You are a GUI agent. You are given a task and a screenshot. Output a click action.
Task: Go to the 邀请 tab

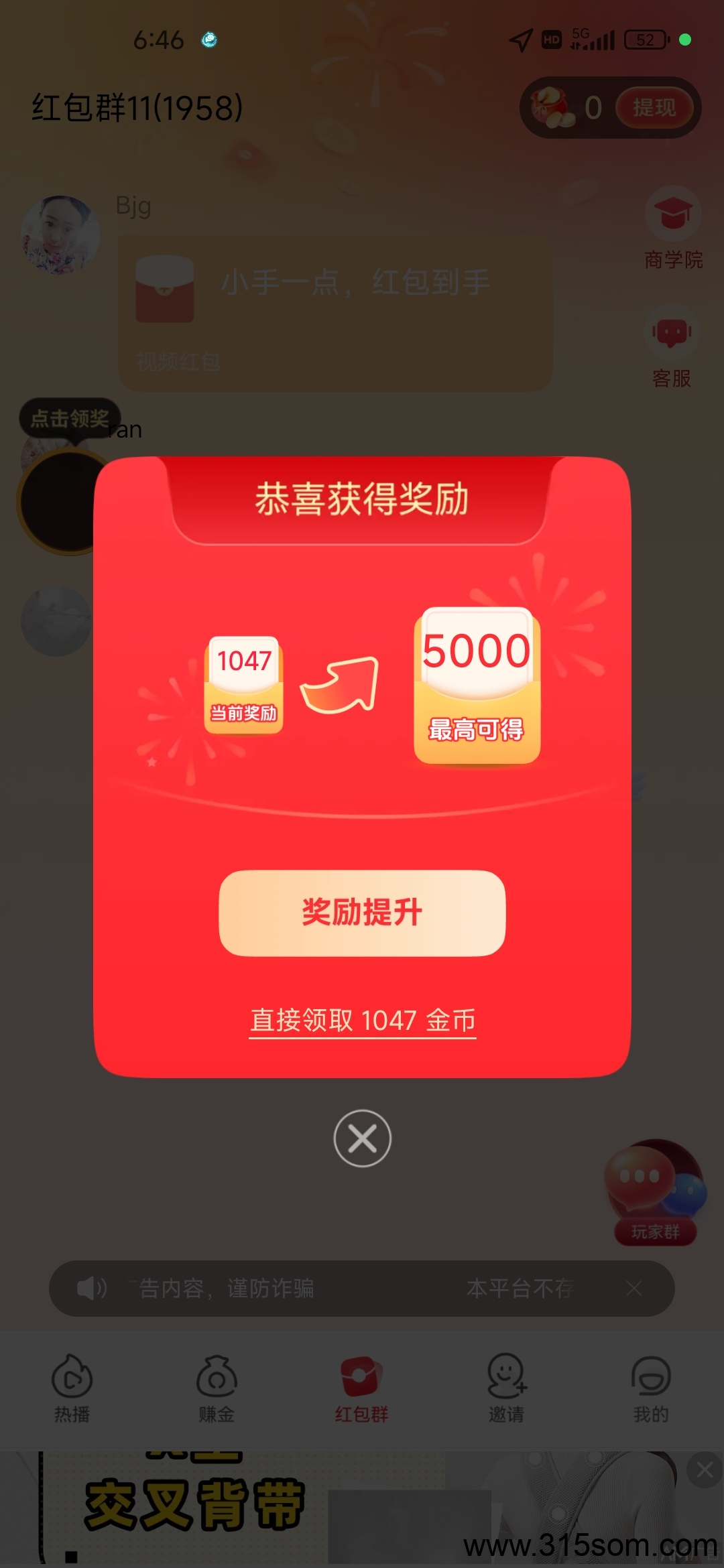tap(506, 1388)
